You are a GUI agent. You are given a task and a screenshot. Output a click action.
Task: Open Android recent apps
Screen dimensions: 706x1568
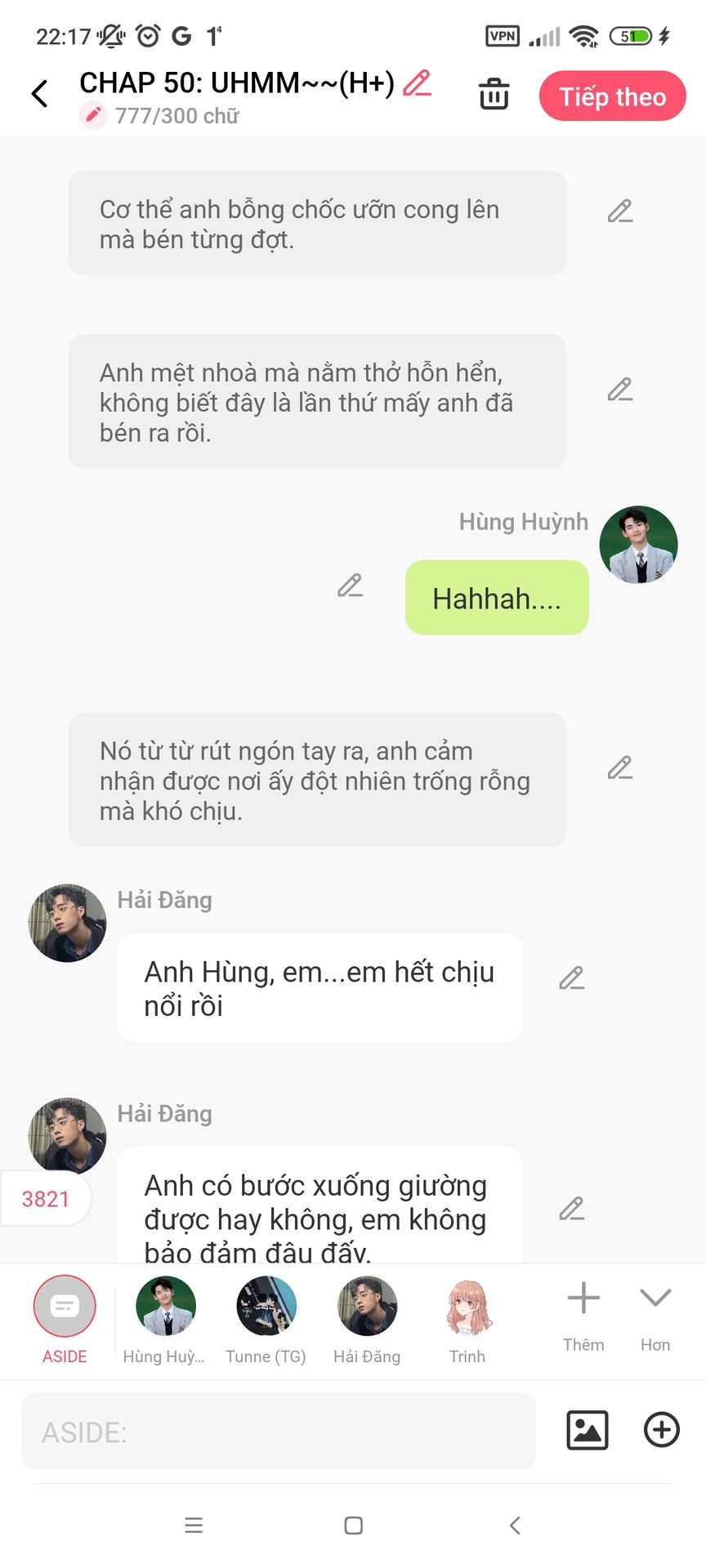(194, 1525)
